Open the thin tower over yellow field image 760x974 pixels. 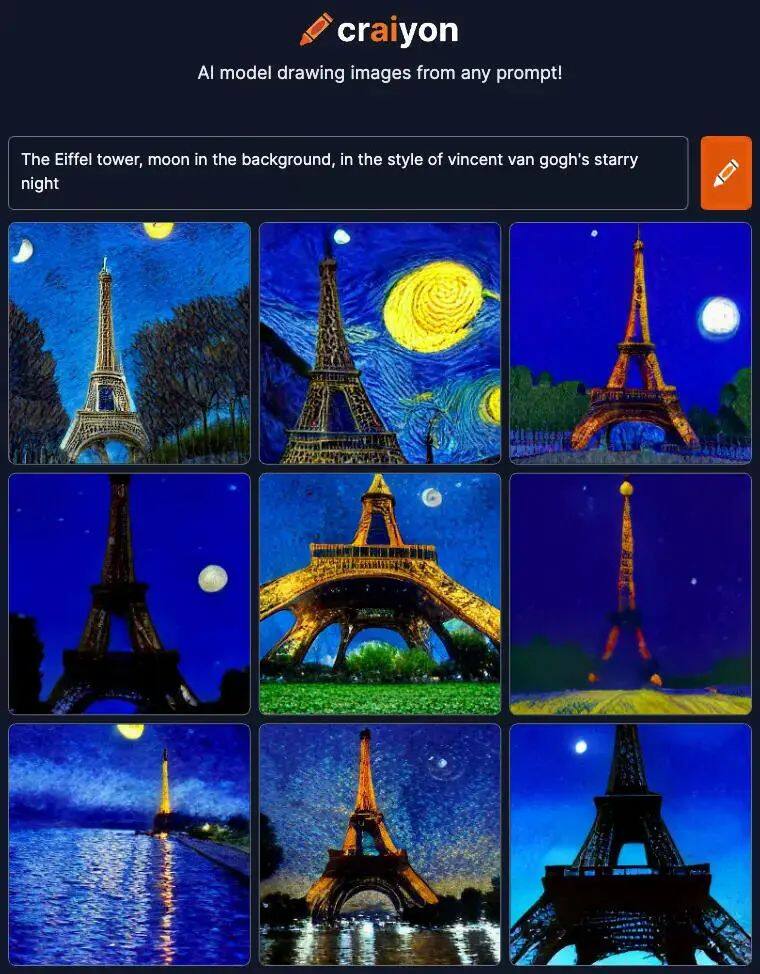[630, 593]
